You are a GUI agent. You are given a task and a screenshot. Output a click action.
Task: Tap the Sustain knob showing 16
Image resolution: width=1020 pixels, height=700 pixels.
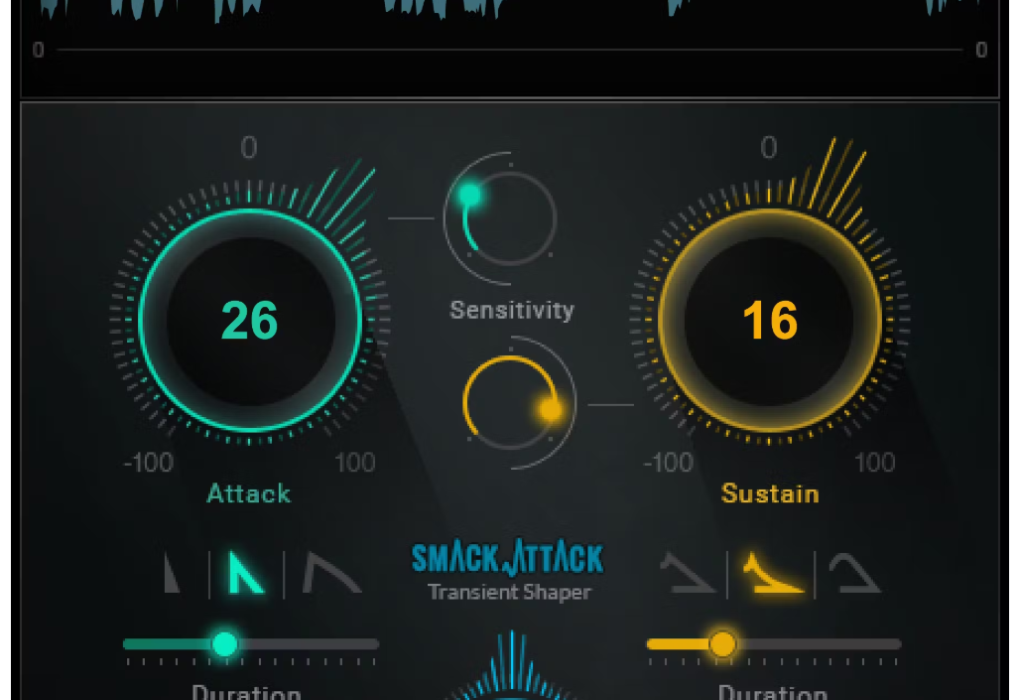769,320
